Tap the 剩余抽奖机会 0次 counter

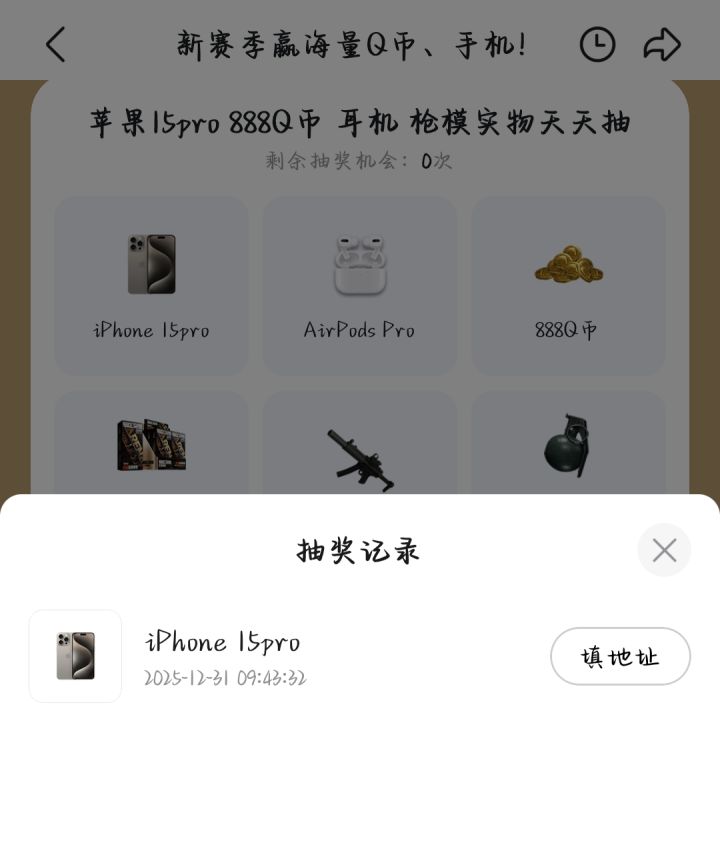click(x=360, y=162)
